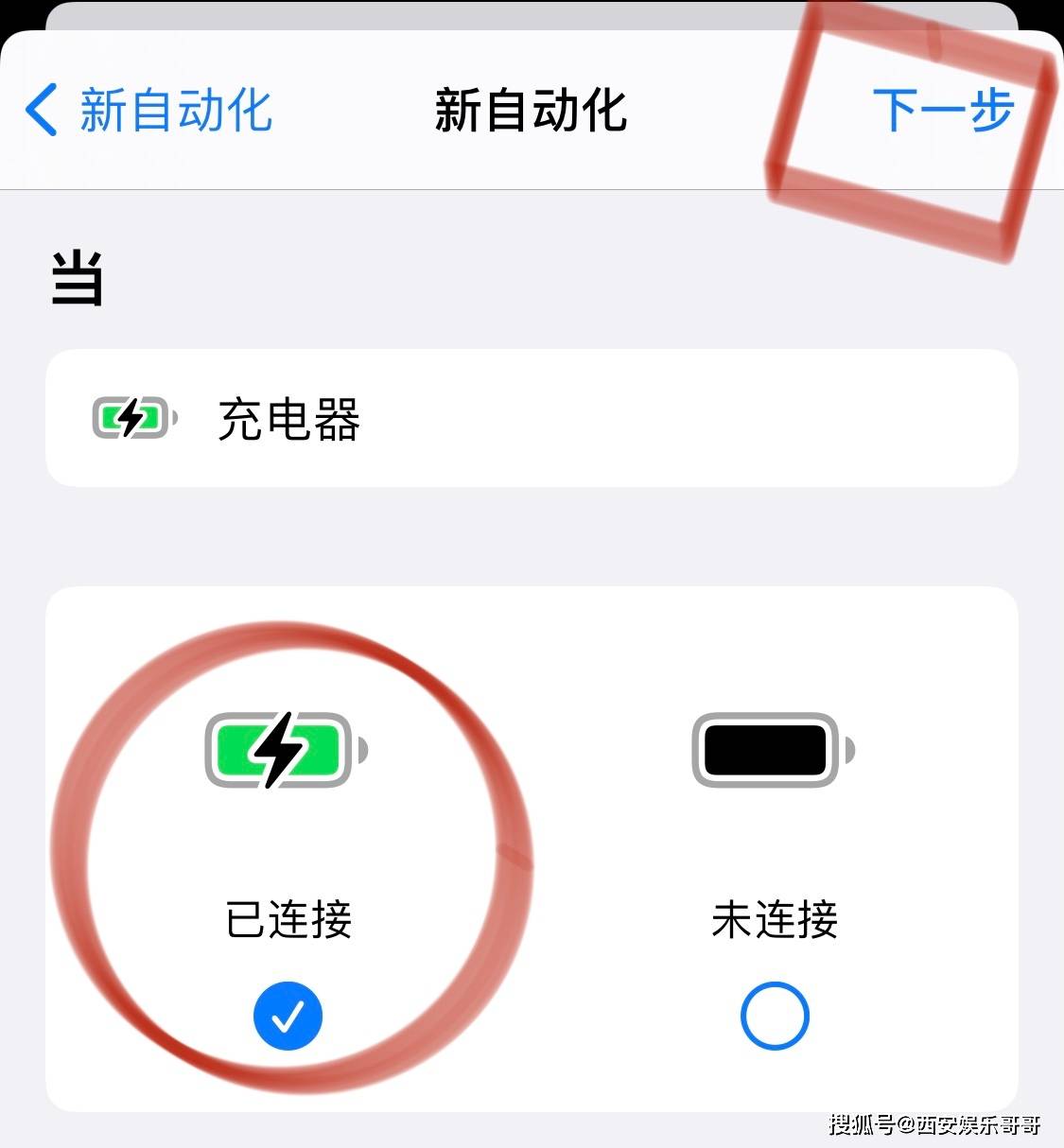
Task: Return via the 新自动化 back label
Action: coord(173,111)
